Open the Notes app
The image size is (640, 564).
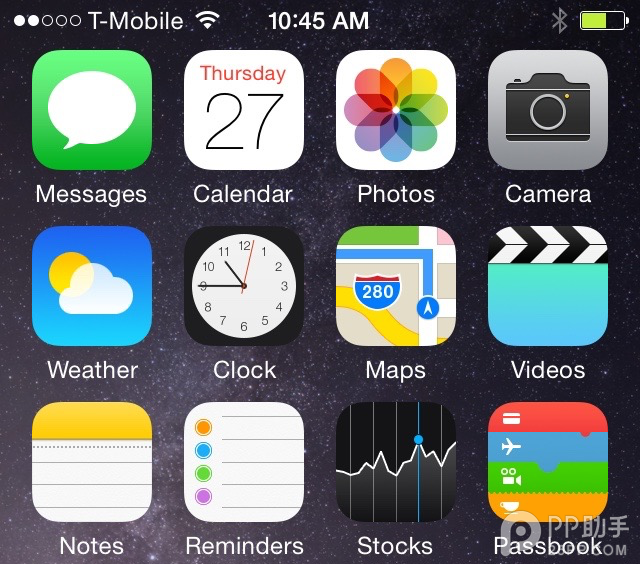pyautogui.click(x=92, y=462)
